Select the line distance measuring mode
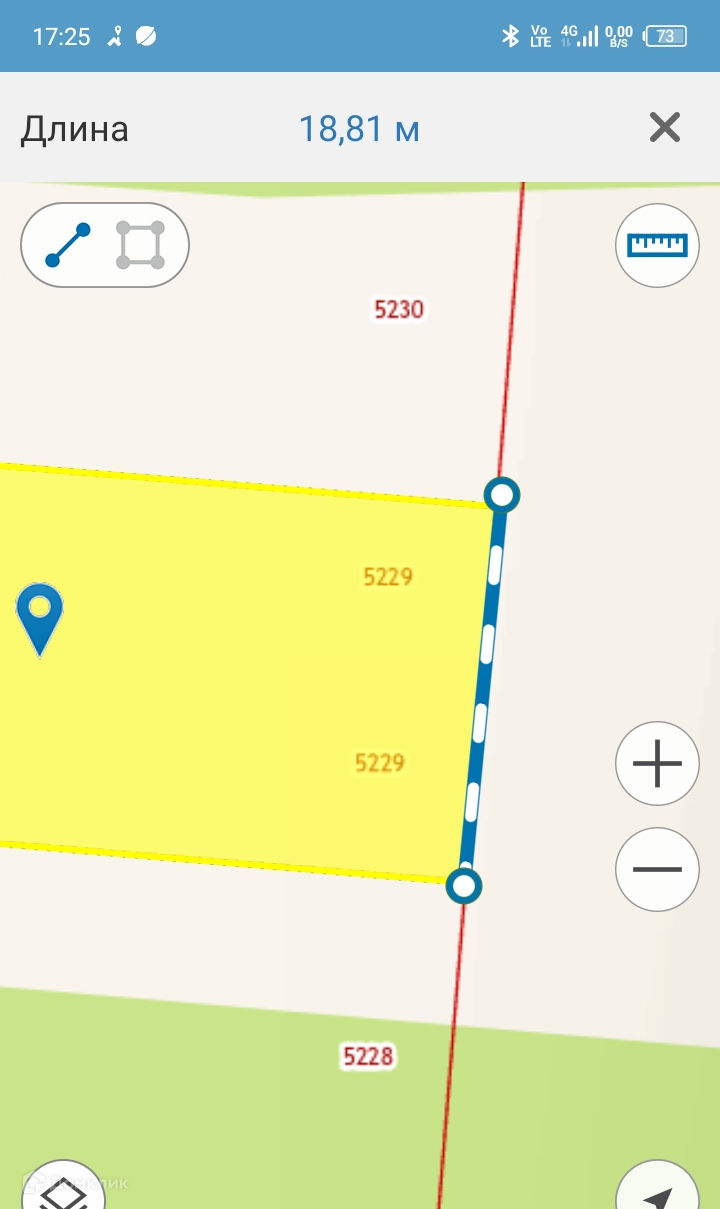The height and width of the screenshot is (1209, 720). tap(68, 245)
